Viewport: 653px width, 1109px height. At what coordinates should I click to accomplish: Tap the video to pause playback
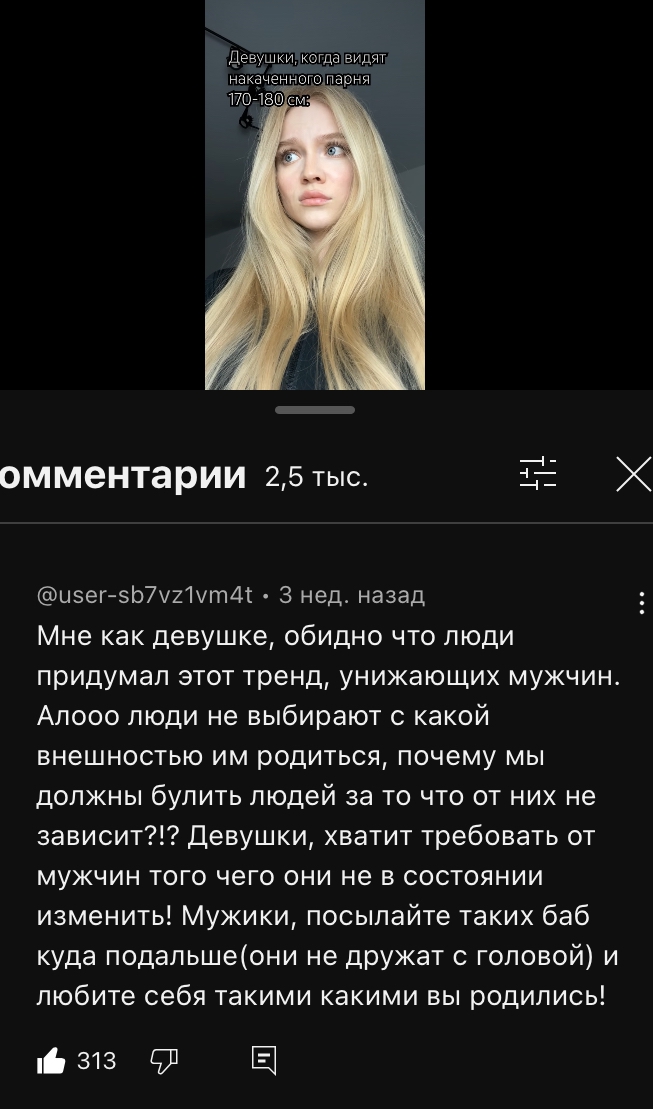pos(315,194)
